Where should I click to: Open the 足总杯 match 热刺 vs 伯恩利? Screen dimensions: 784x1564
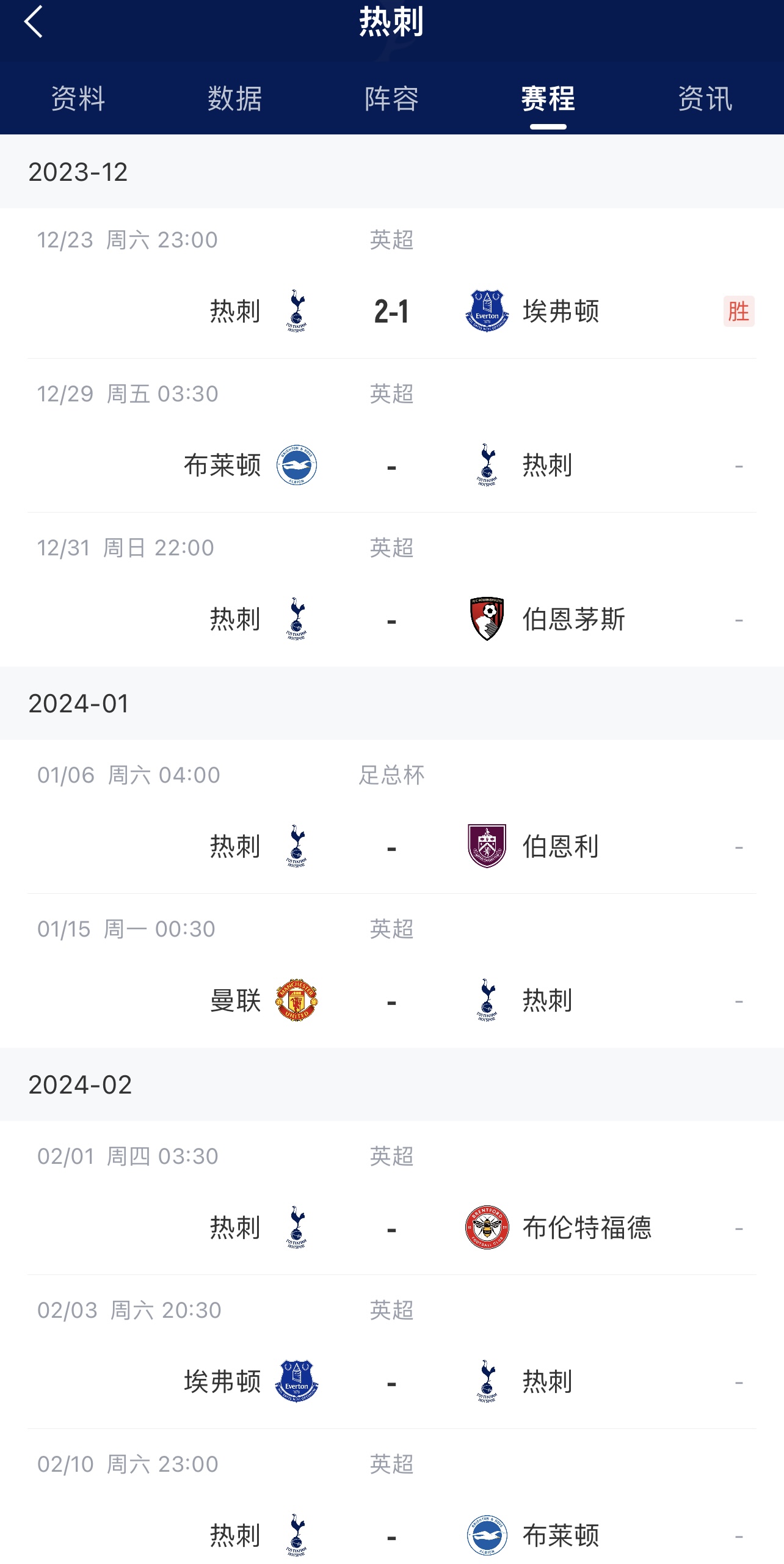coord(392,817)
